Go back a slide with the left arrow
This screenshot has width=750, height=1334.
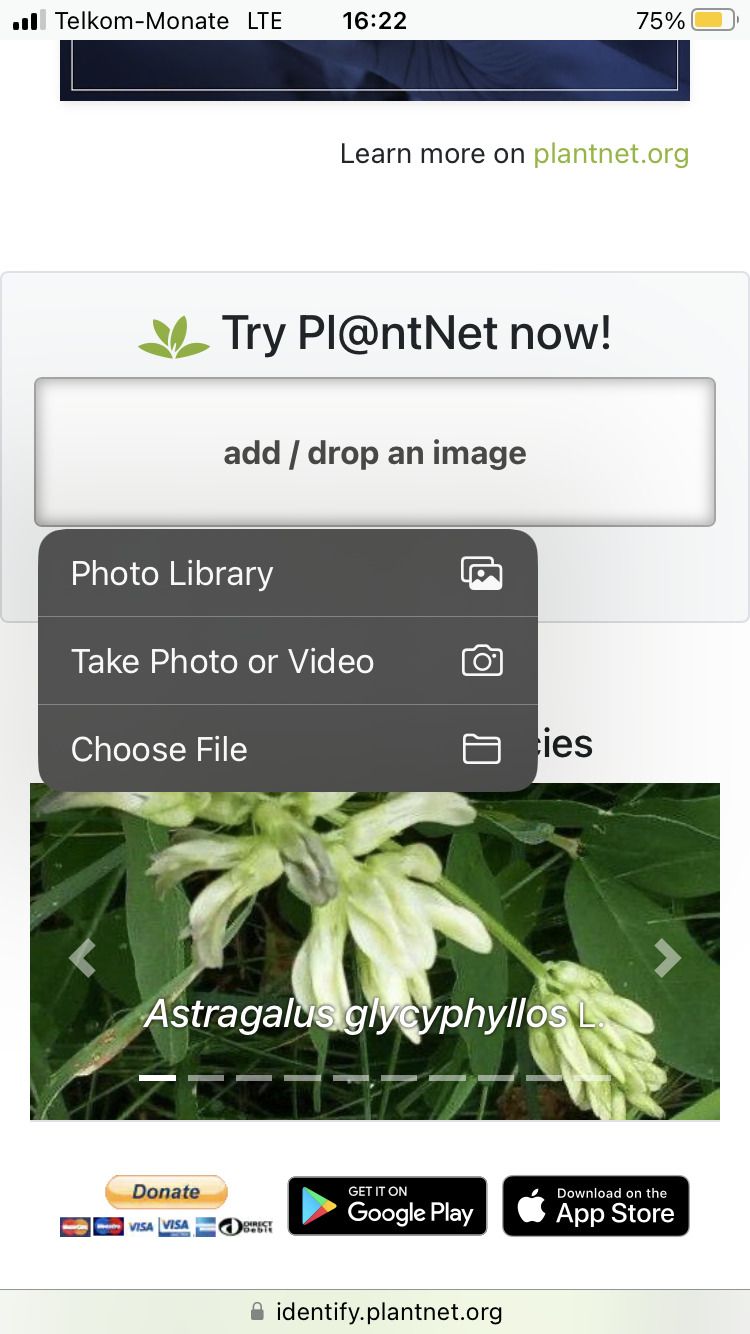point(84,957)
